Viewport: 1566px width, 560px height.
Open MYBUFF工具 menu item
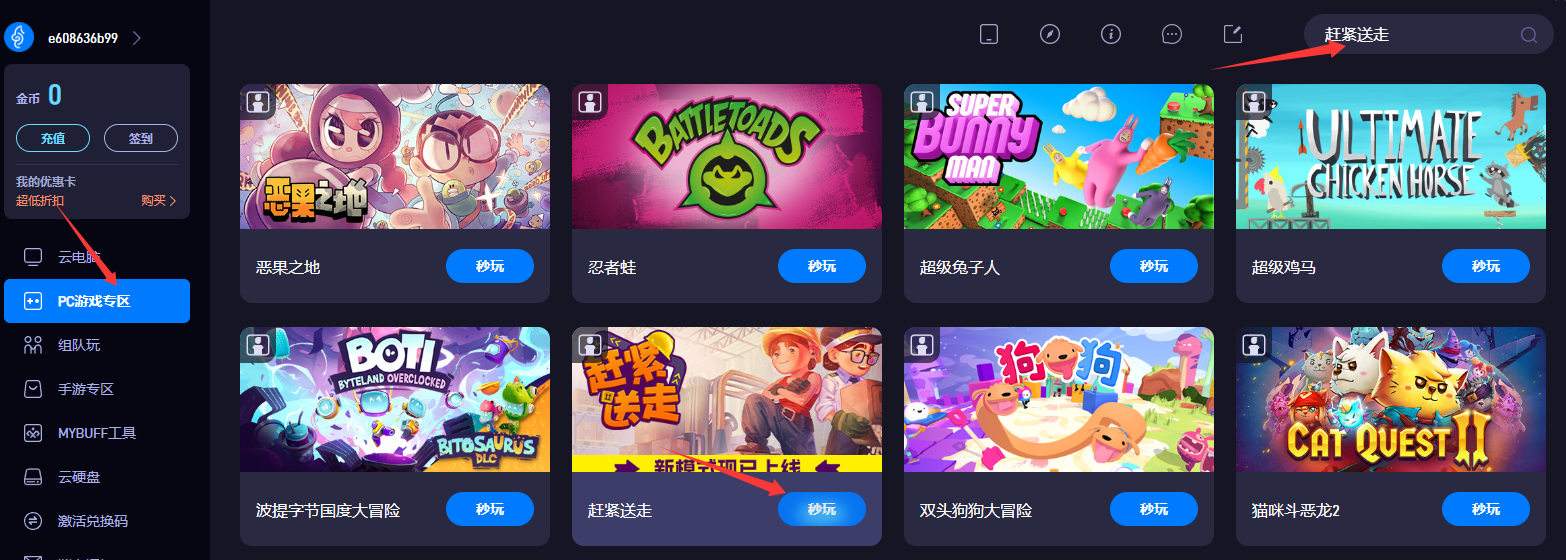point(96,433)
